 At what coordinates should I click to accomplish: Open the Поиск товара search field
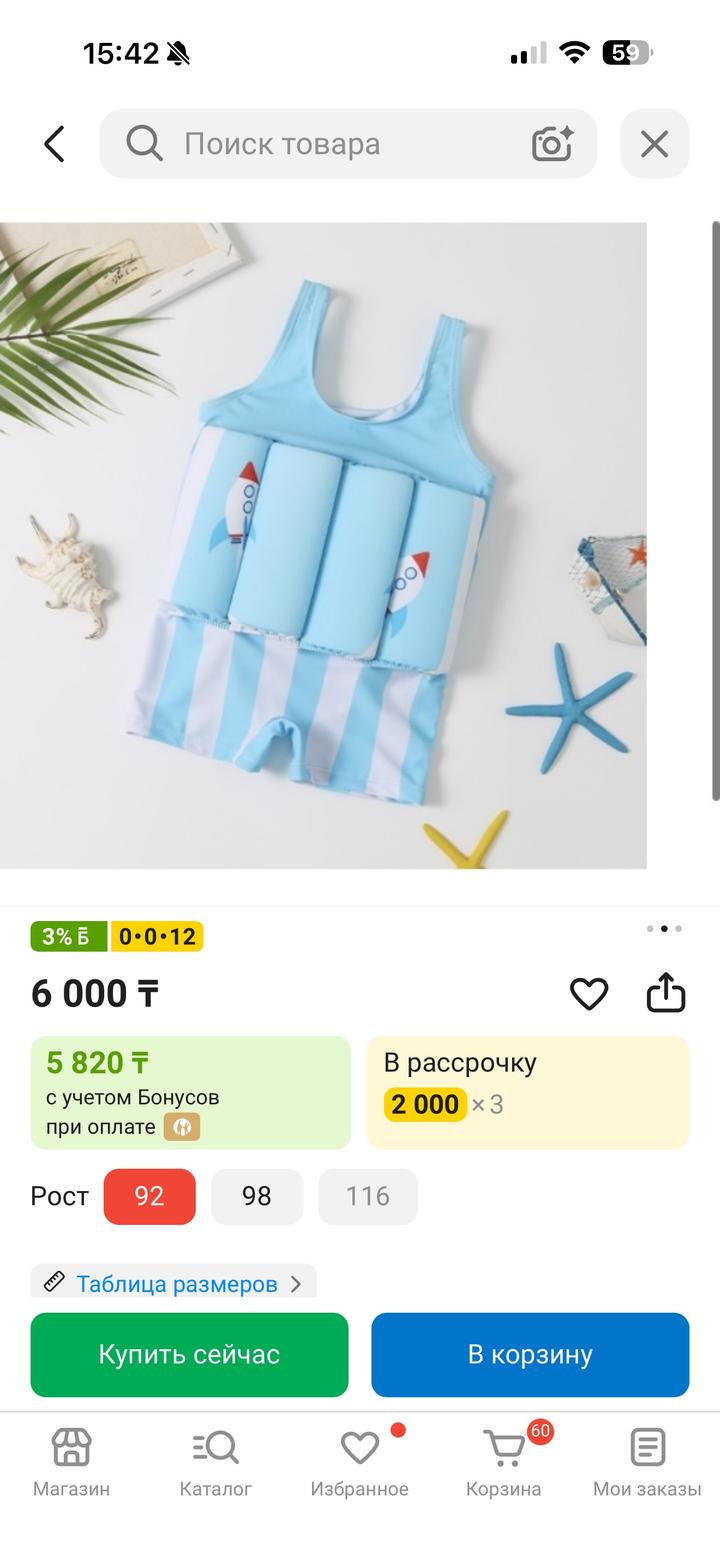pos(330,144)
